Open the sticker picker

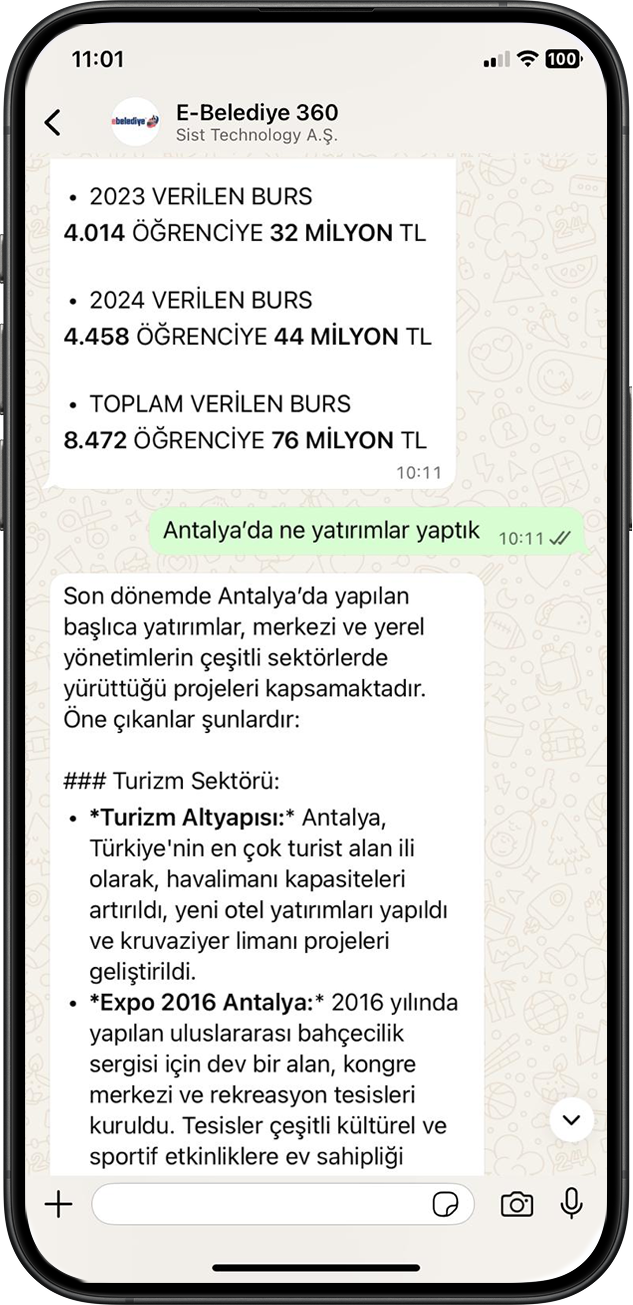coord(446,1205)
